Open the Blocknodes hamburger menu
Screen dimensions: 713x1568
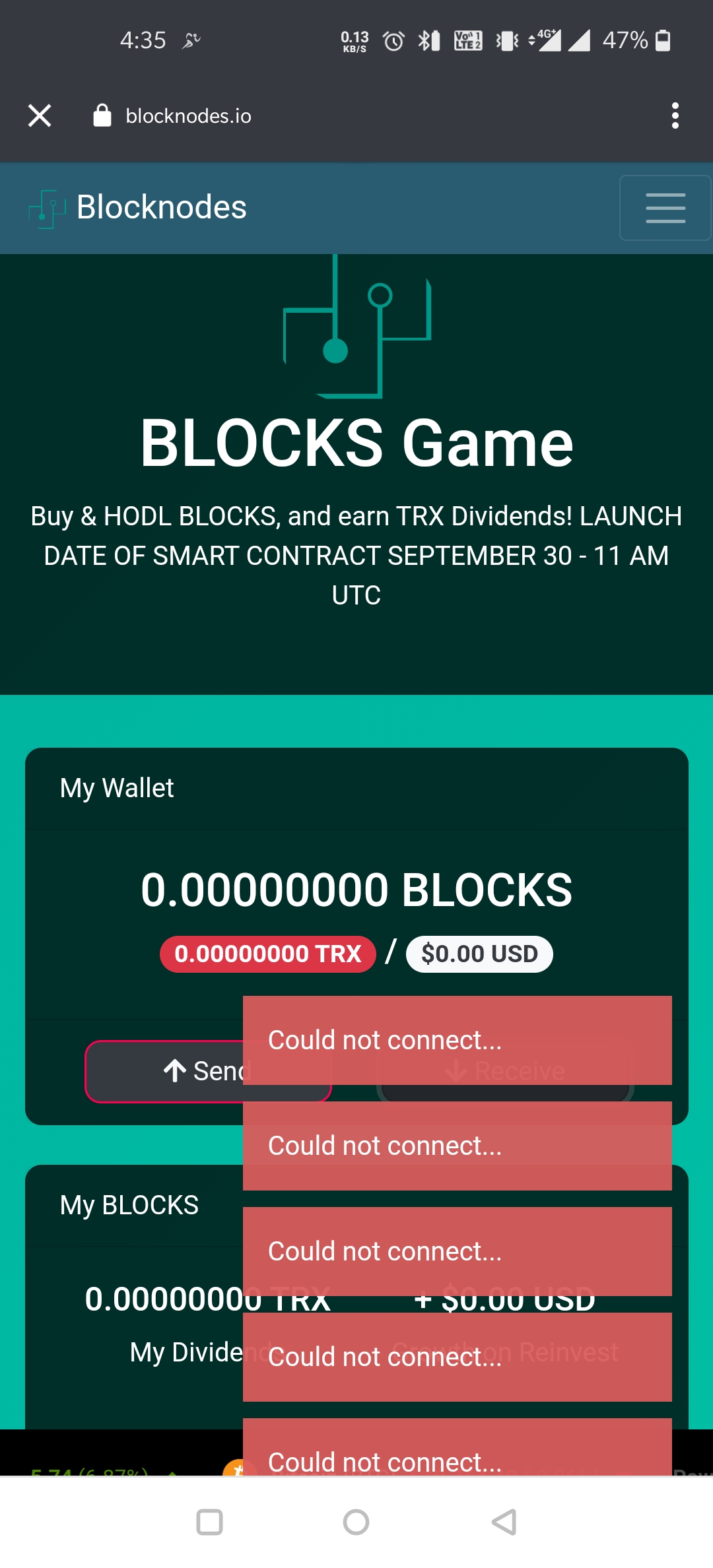pyautogui.click(x=665, y=208)
